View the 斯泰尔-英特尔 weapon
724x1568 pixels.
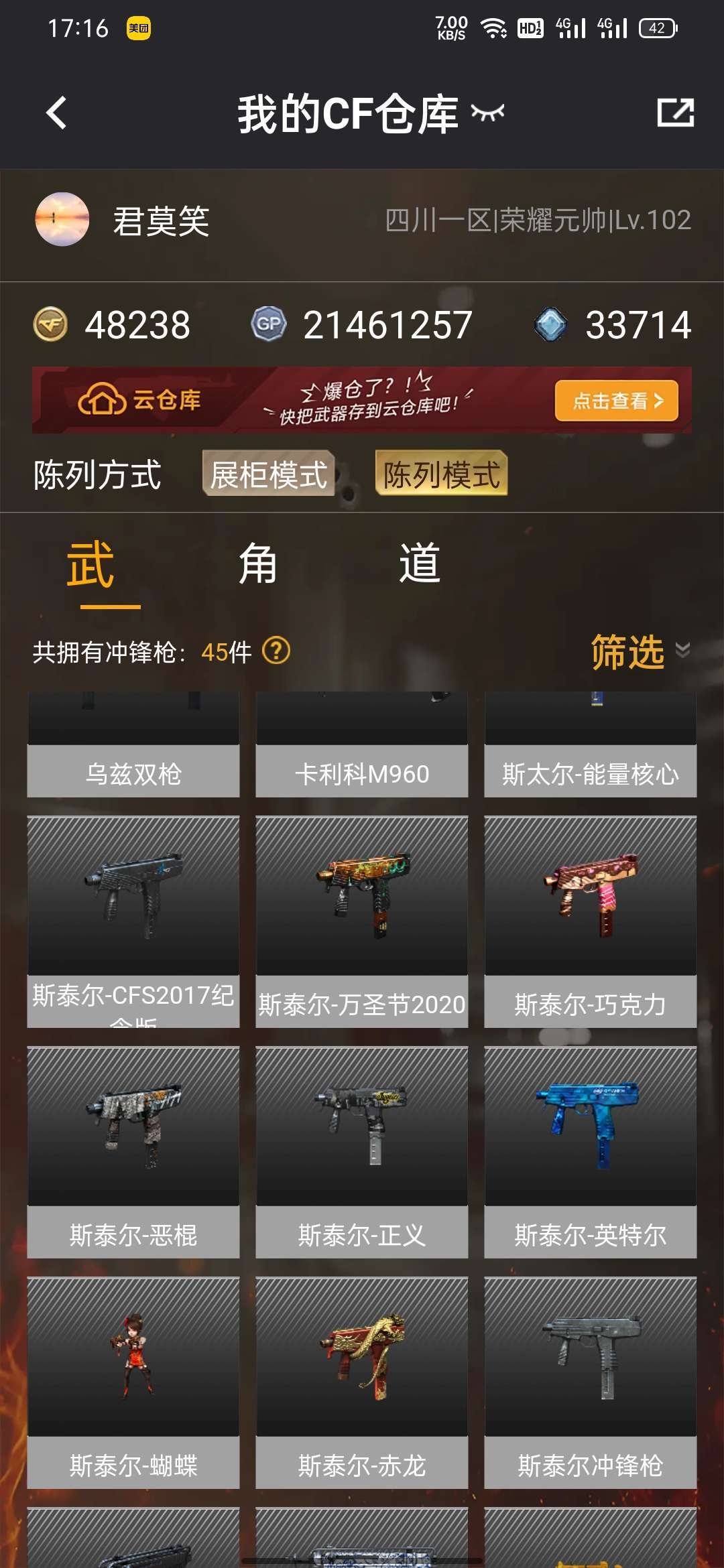coord(590,1152)
